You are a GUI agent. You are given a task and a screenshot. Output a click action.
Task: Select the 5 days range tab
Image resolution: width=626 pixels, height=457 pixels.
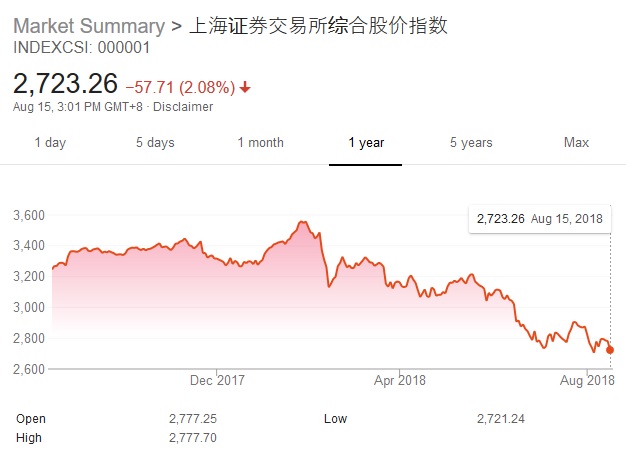point(155,143)
